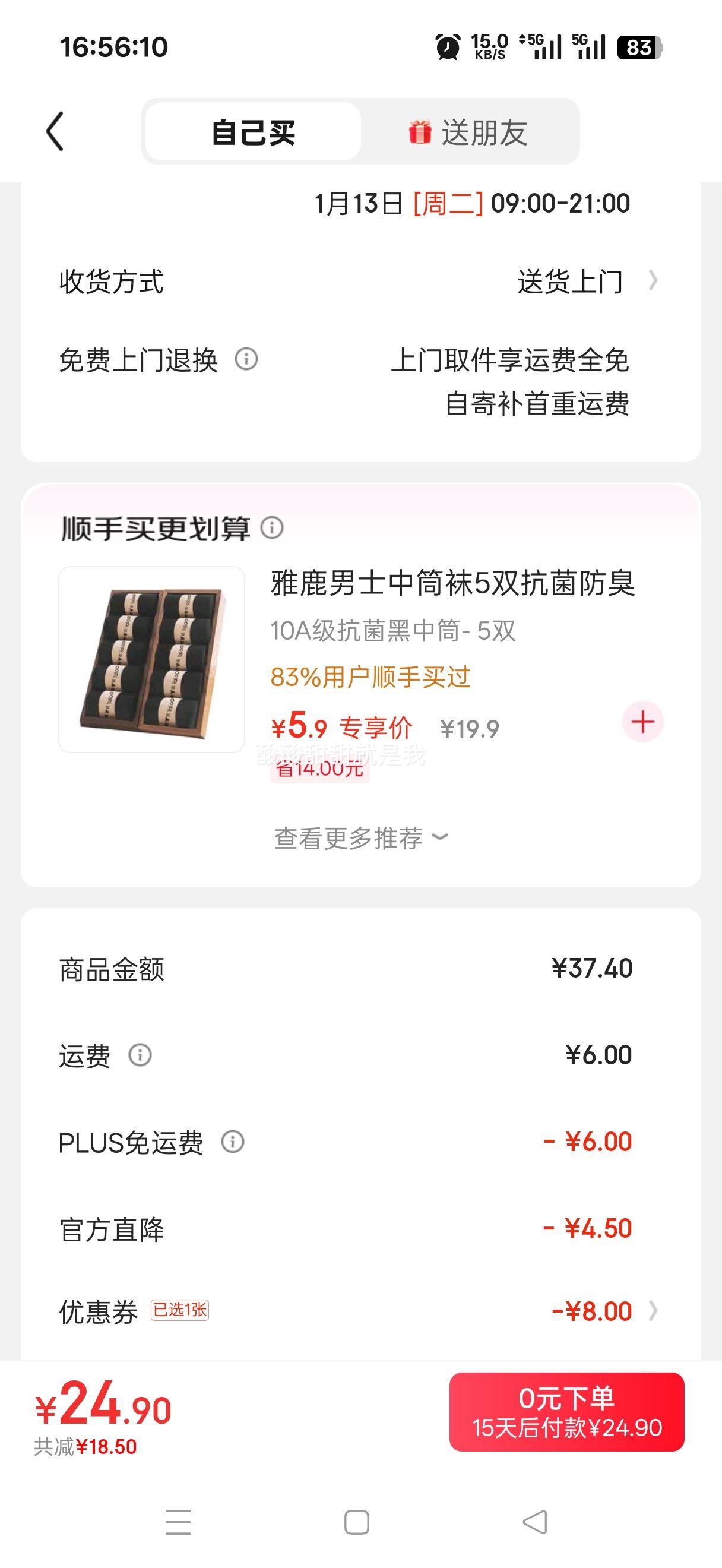
Task: Switch to the 送朋友 tab
Action: (468, 132)
